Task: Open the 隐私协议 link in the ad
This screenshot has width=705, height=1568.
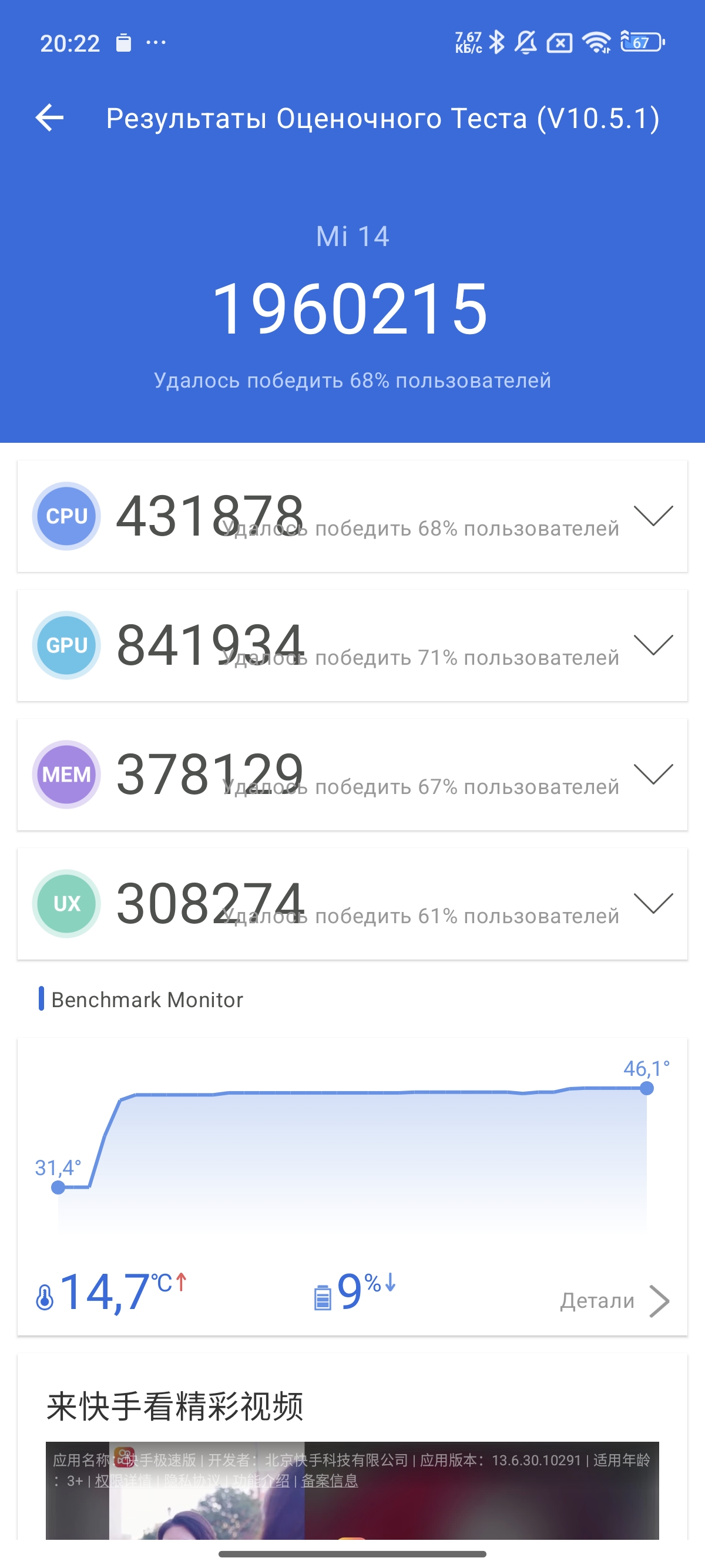Action: [192, 1481]
